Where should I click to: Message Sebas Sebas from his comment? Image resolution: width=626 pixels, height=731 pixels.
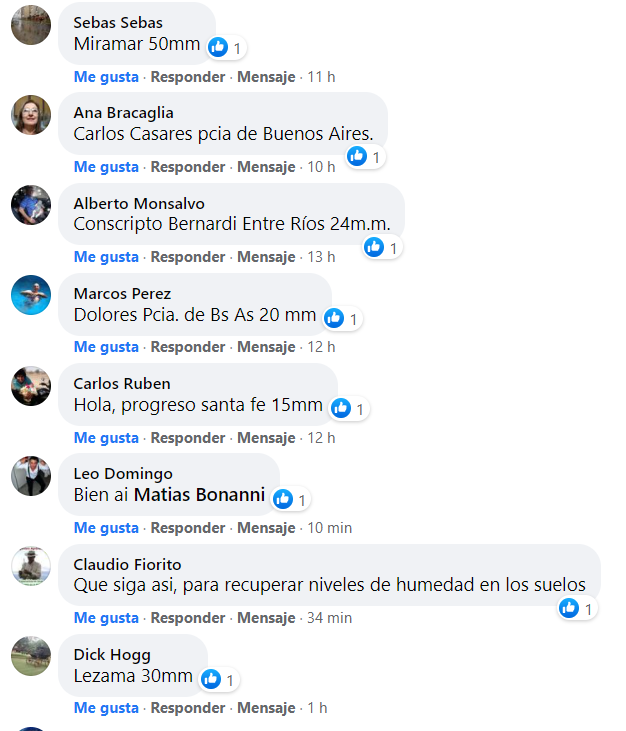[x=266, y=77]
